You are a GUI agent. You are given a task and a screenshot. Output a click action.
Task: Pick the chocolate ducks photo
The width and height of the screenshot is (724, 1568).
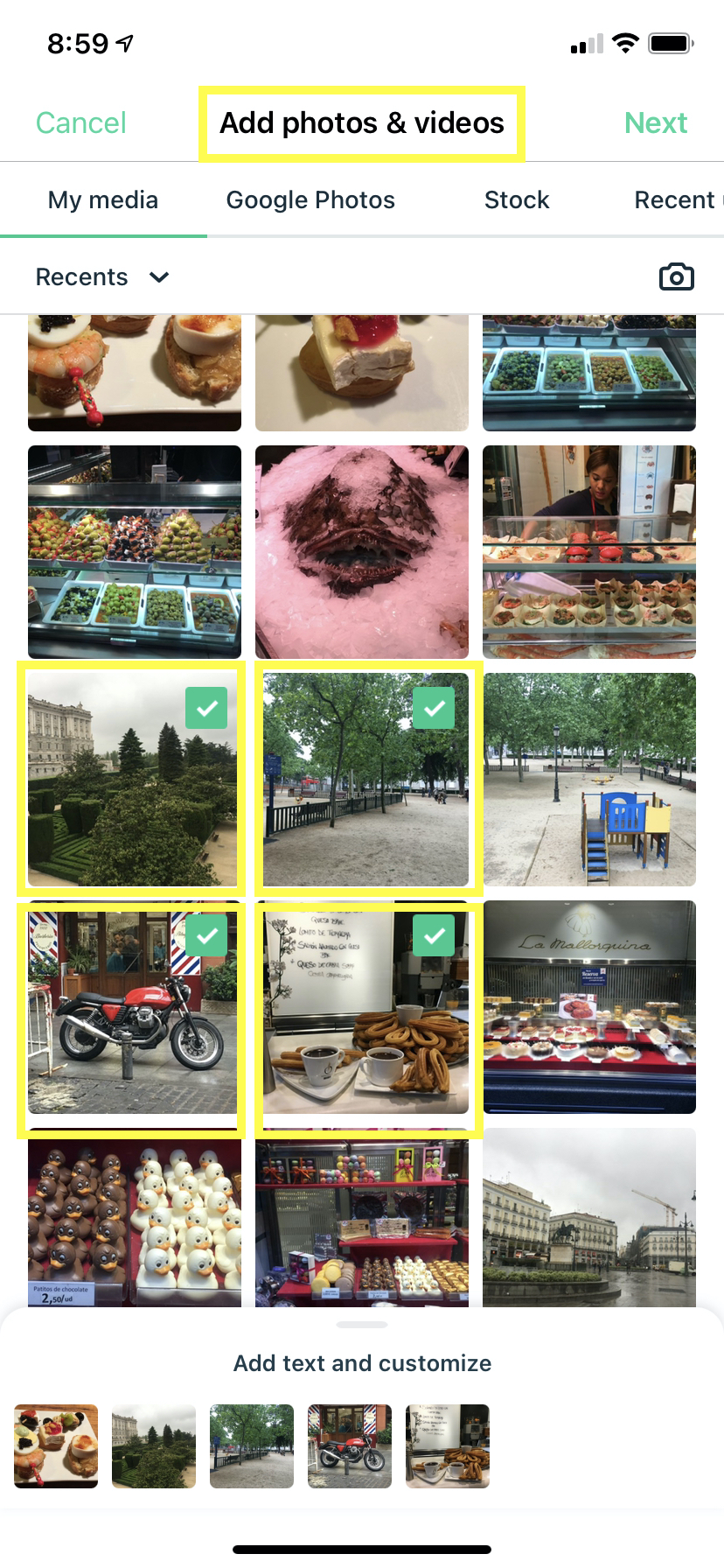(134, 1217)
